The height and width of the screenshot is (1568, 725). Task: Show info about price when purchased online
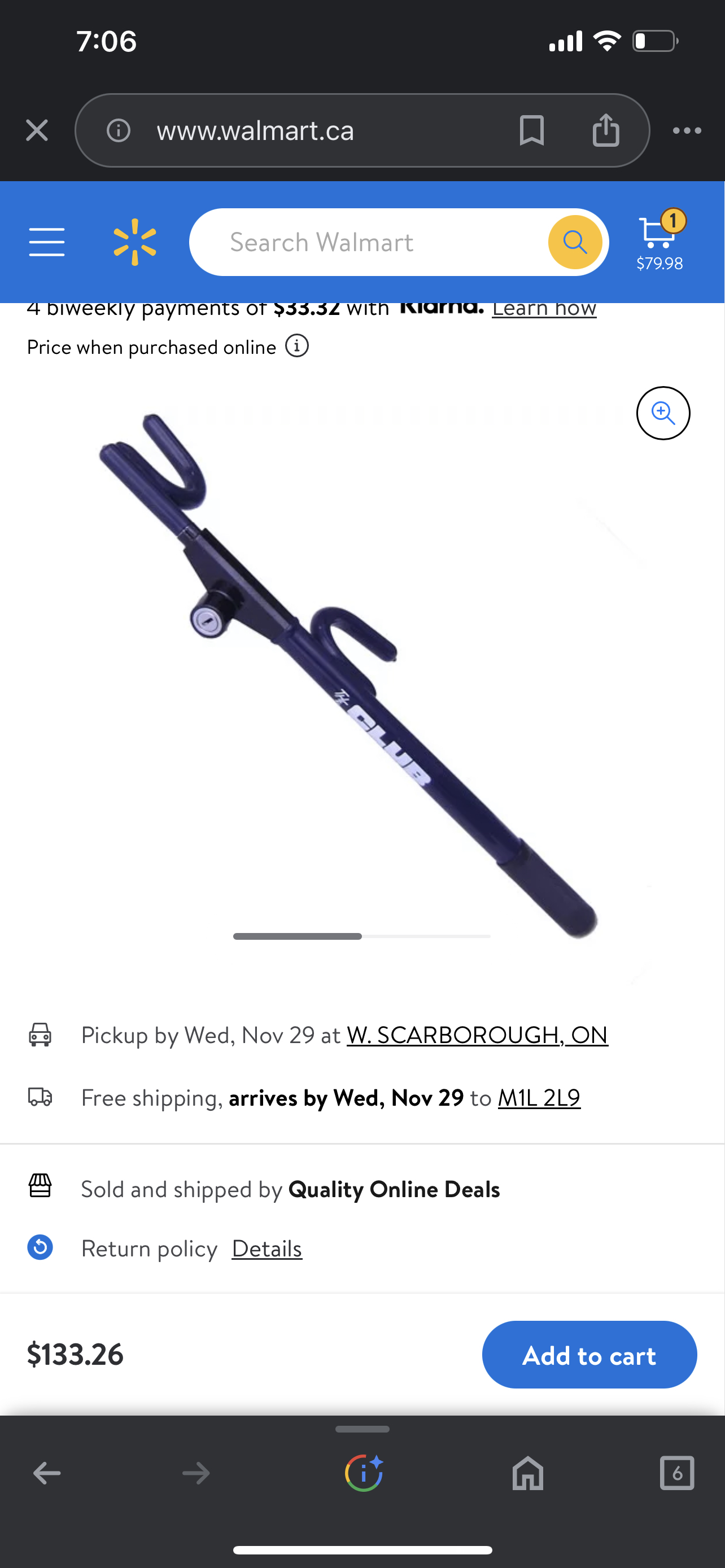(x=297, y=347)
